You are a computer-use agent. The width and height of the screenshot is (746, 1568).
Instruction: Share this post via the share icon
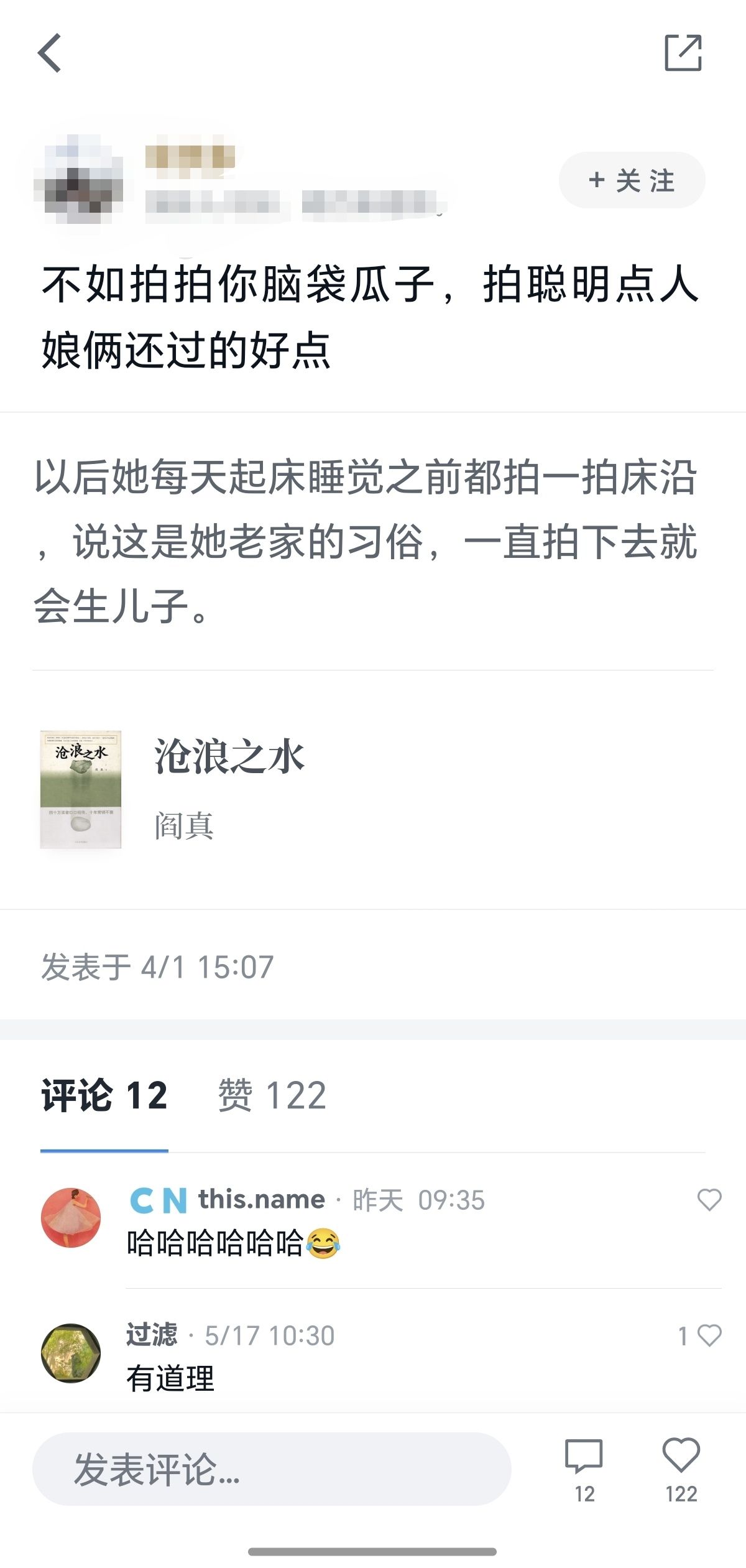coord(683,53)
